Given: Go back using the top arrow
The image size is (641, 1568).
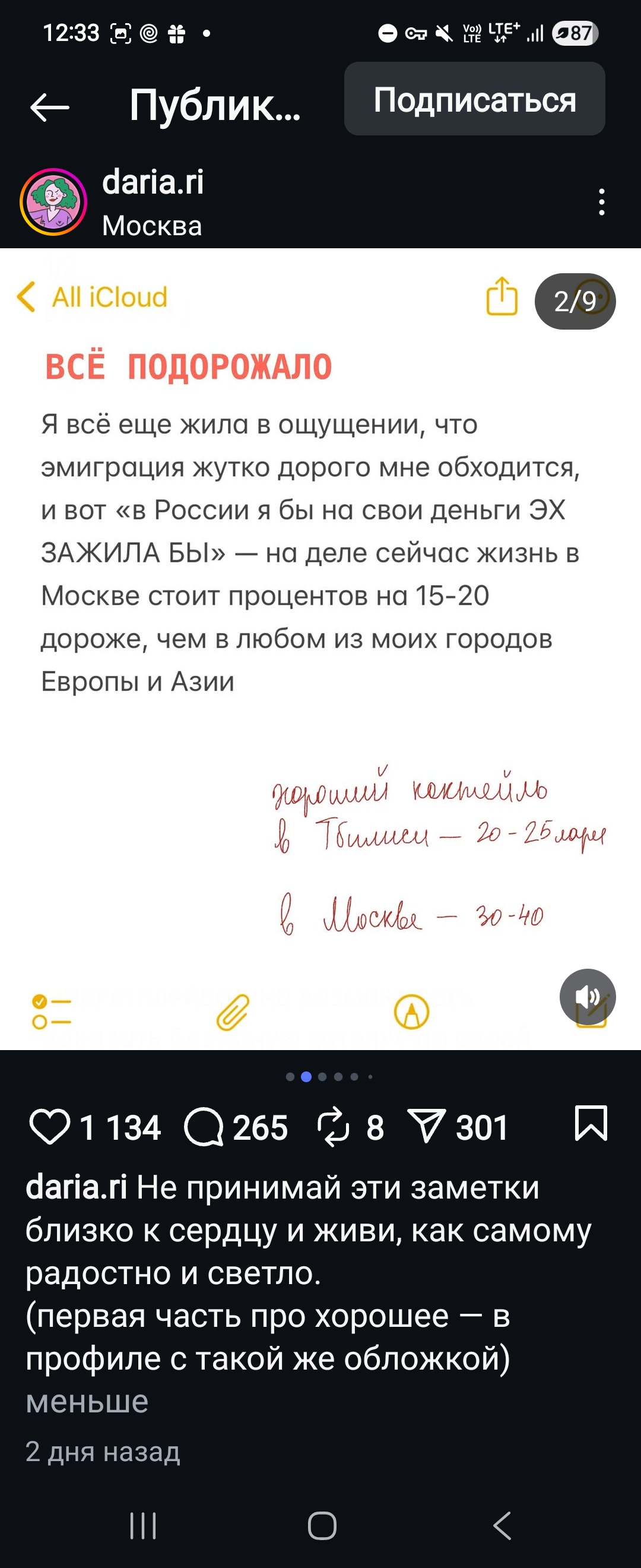Looking at the screenshot, I should (x=50, y=108).
